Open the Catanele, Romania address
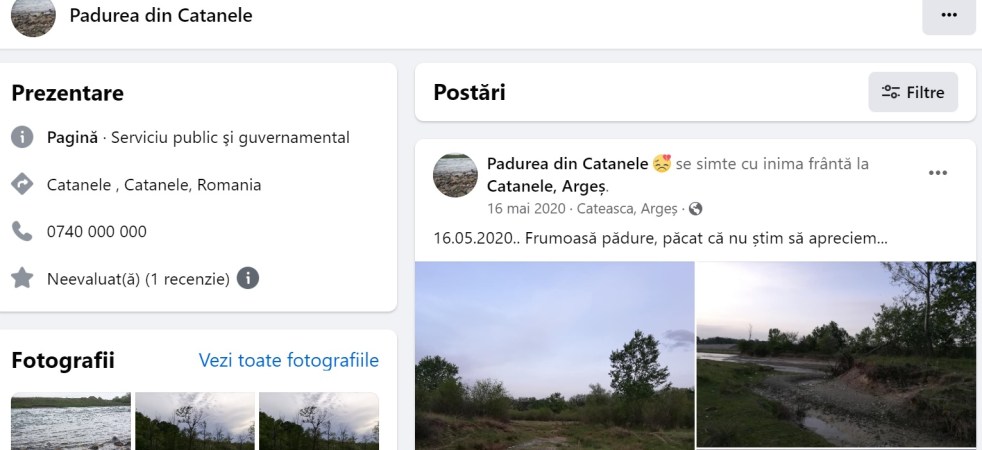This screenshot has height=450, width=982. tap(154, 185)
